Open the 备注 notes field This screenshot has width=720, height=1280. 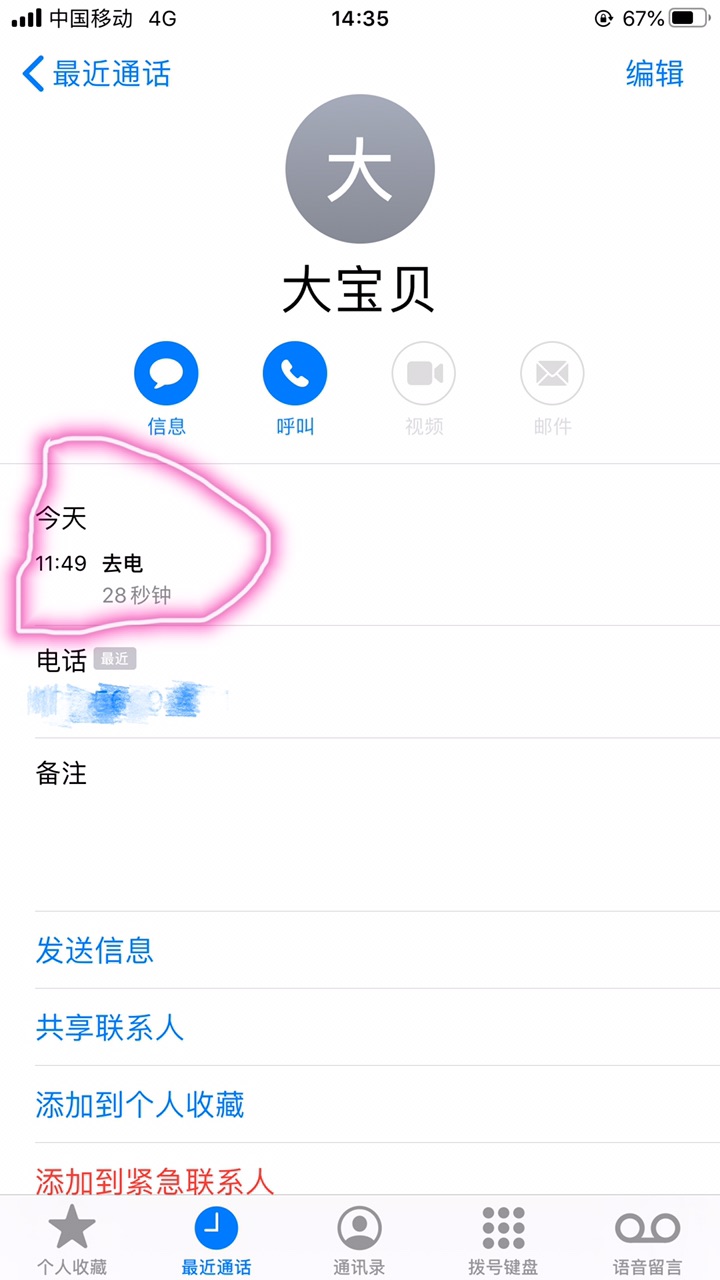click(x=360, y=820)
